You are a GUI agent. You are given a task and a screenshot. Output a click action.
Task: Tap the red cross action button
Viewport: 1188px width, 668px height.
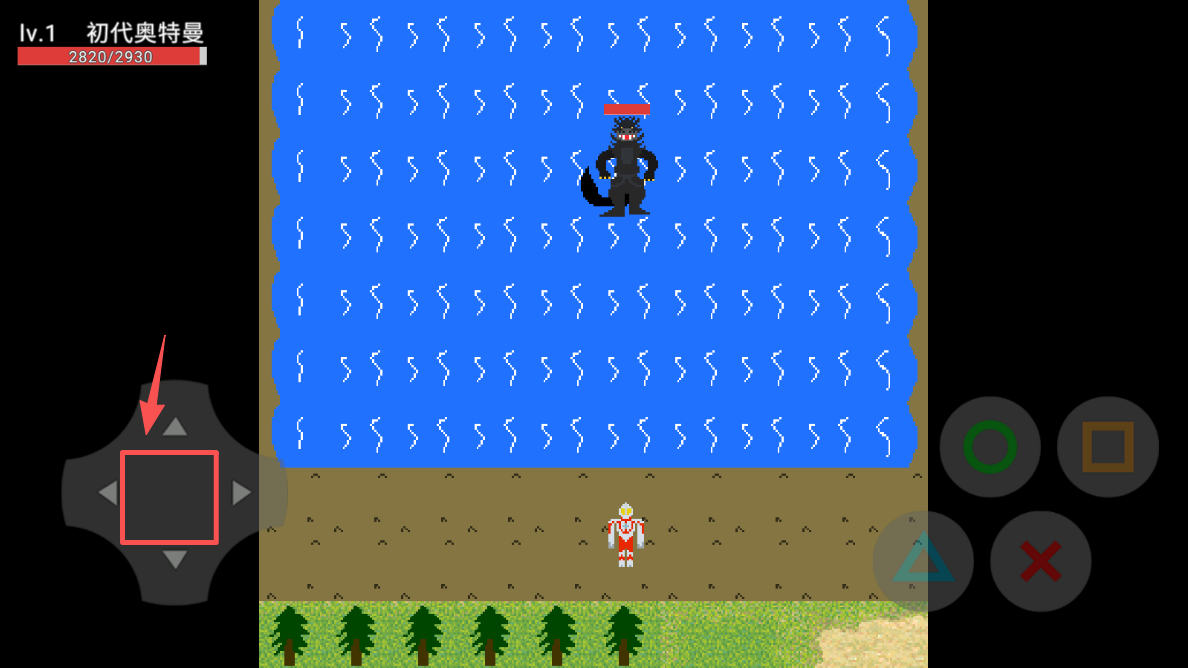[1040, 561]
